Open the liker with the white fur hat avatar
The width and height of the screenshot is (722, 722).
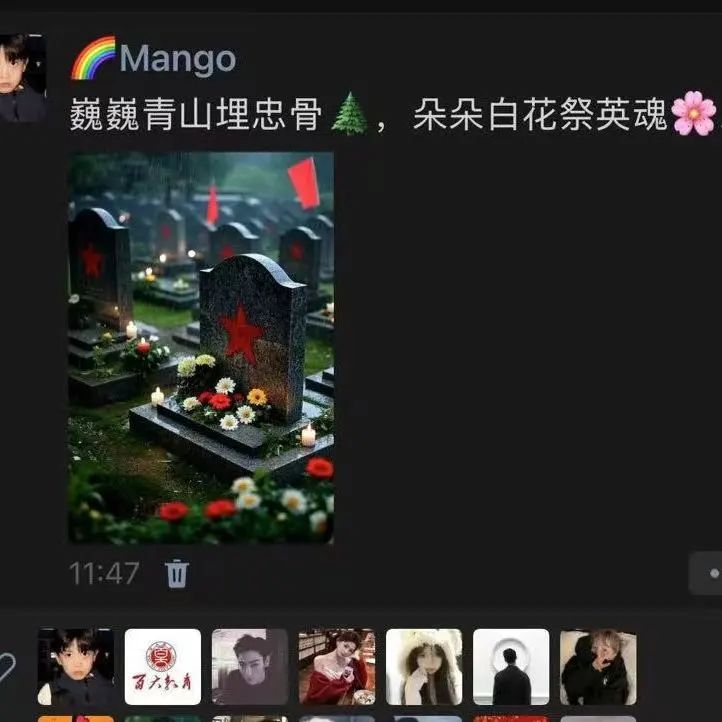[424, 667]
